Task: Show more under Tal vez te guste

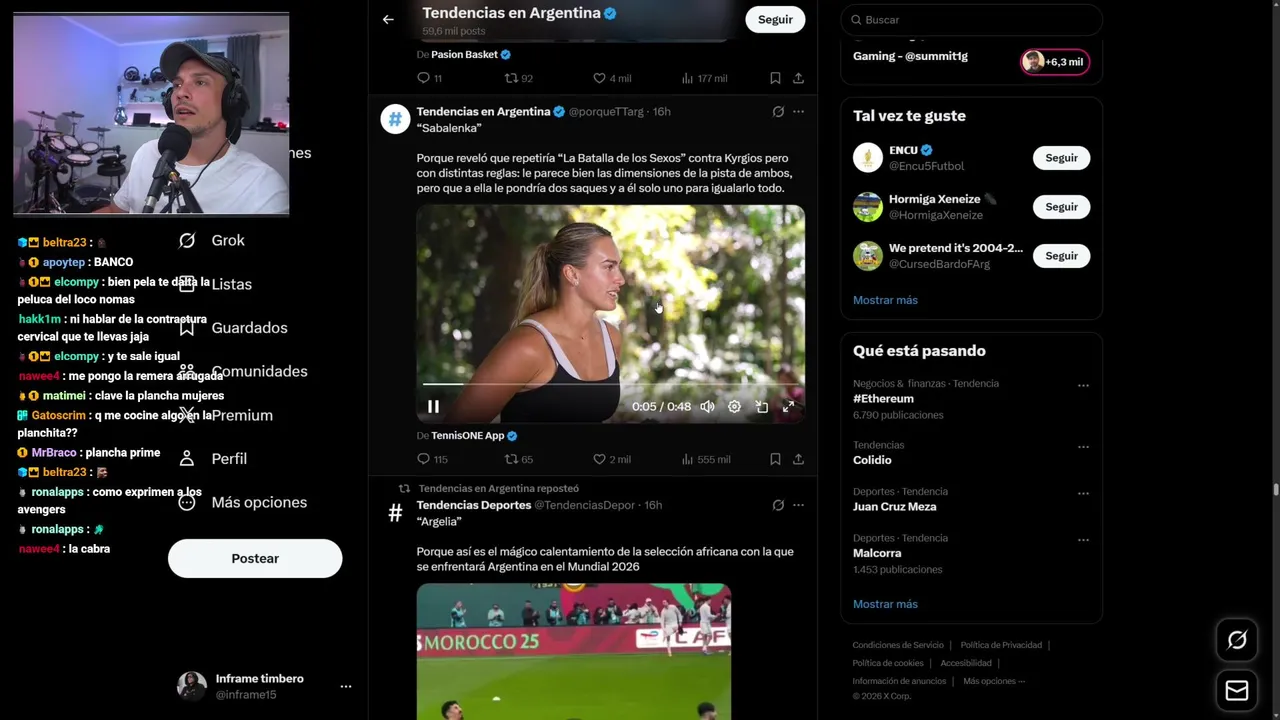Action: (x=885, y=300)
